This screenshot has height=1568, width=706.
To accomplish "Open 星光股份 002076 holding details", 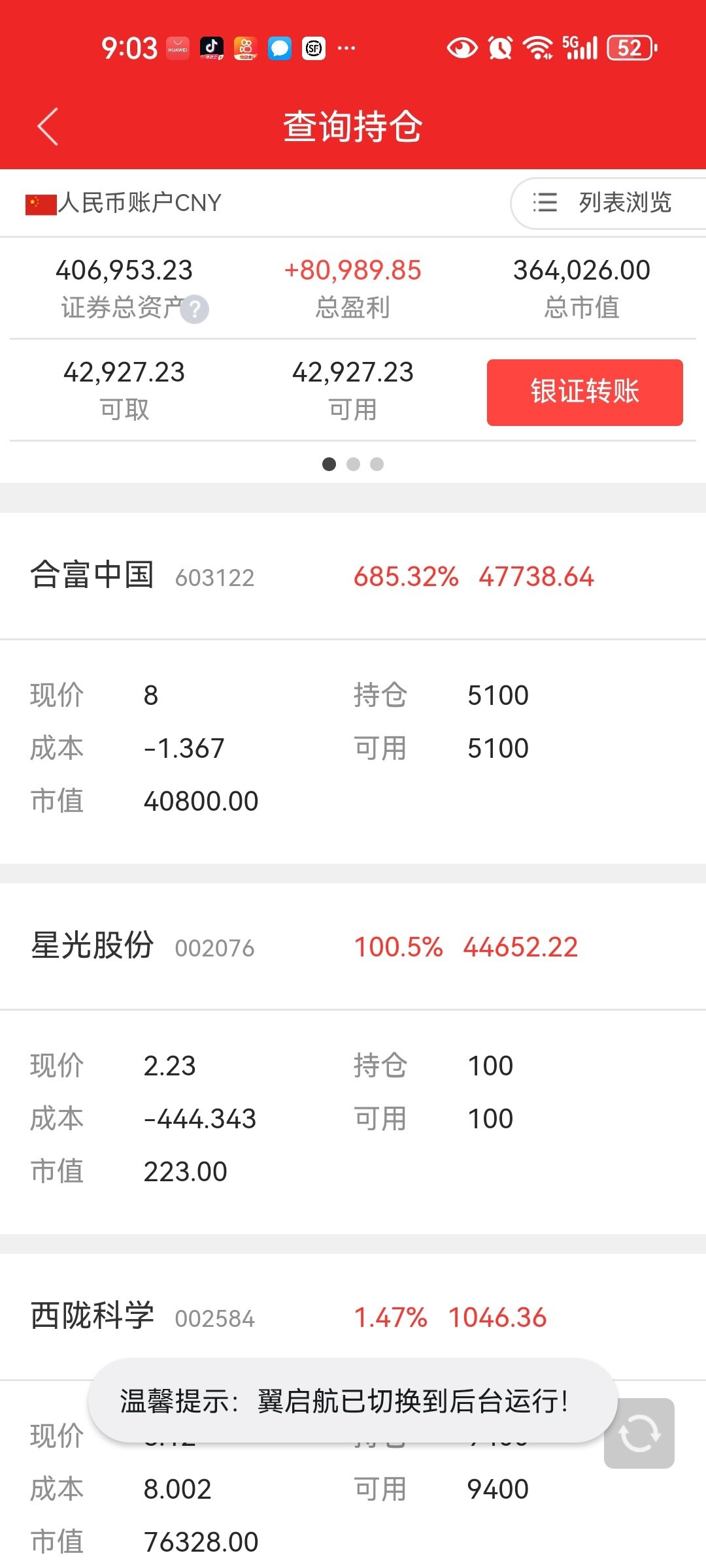I will click(x=92, y=946).
